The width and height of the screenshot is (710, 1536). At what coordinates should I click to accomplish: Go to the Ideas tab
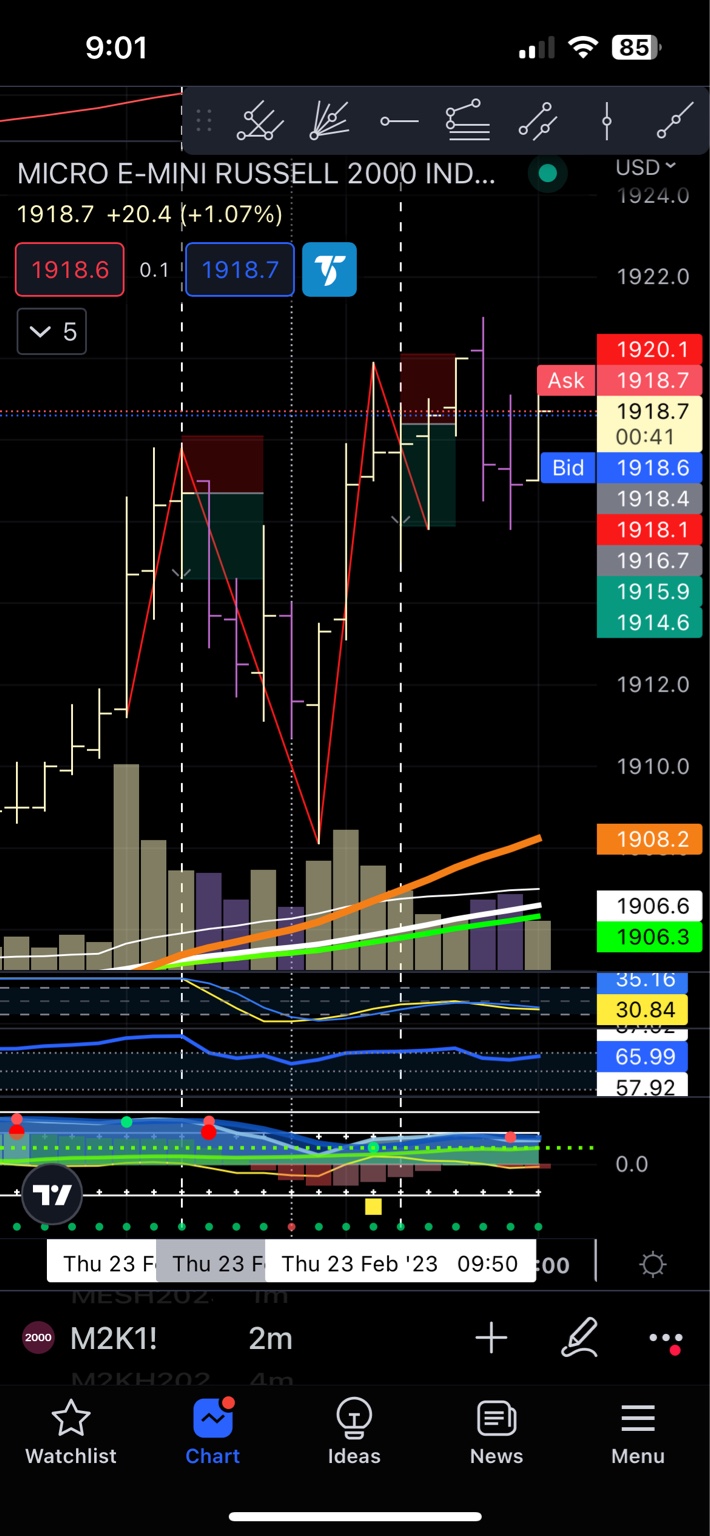pyautogui.click(x=354, y=1433)
